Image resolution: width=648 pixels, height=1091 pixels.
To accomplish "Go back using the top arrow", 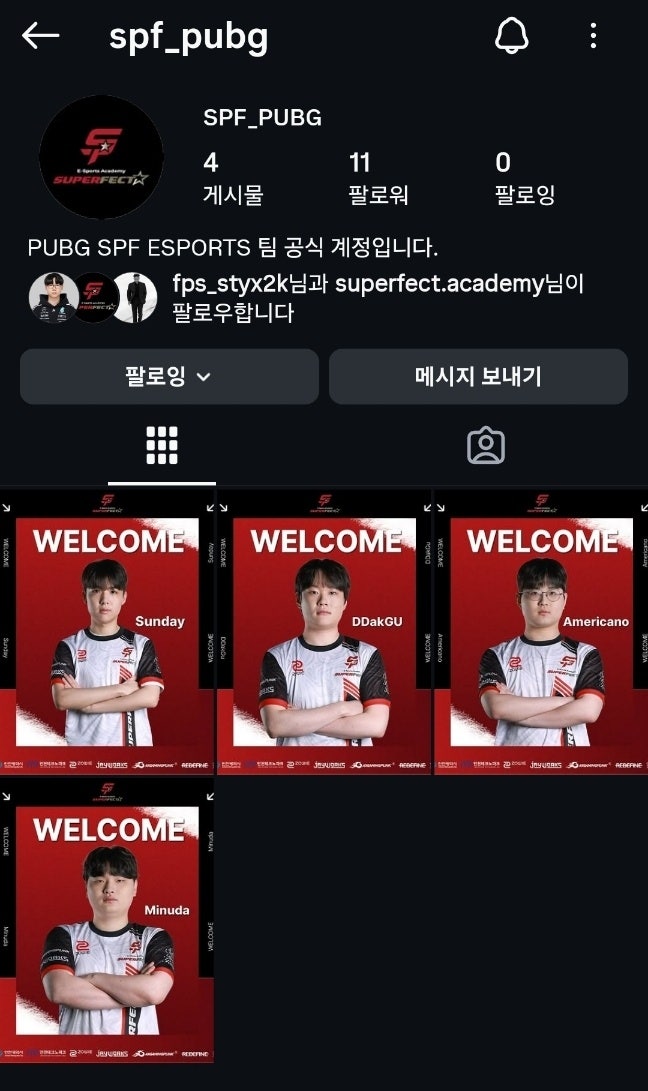I will [x=40, y=37].
